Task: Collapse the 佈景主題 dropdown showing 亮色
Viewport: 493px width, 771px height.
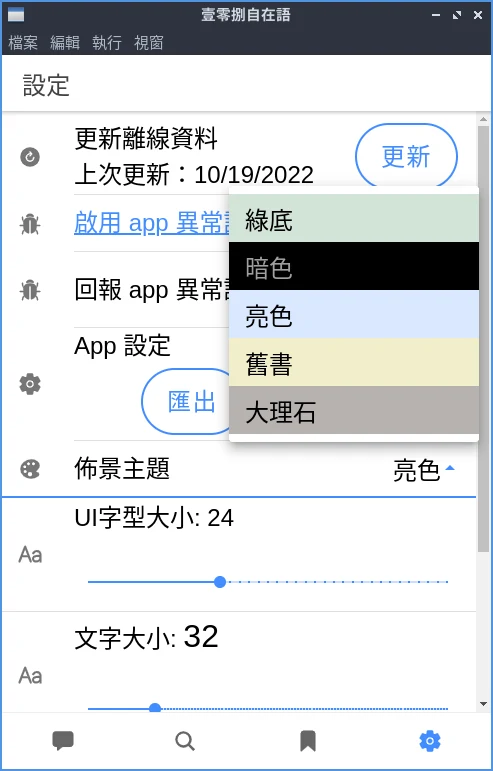Action: [x=424, y=470]
